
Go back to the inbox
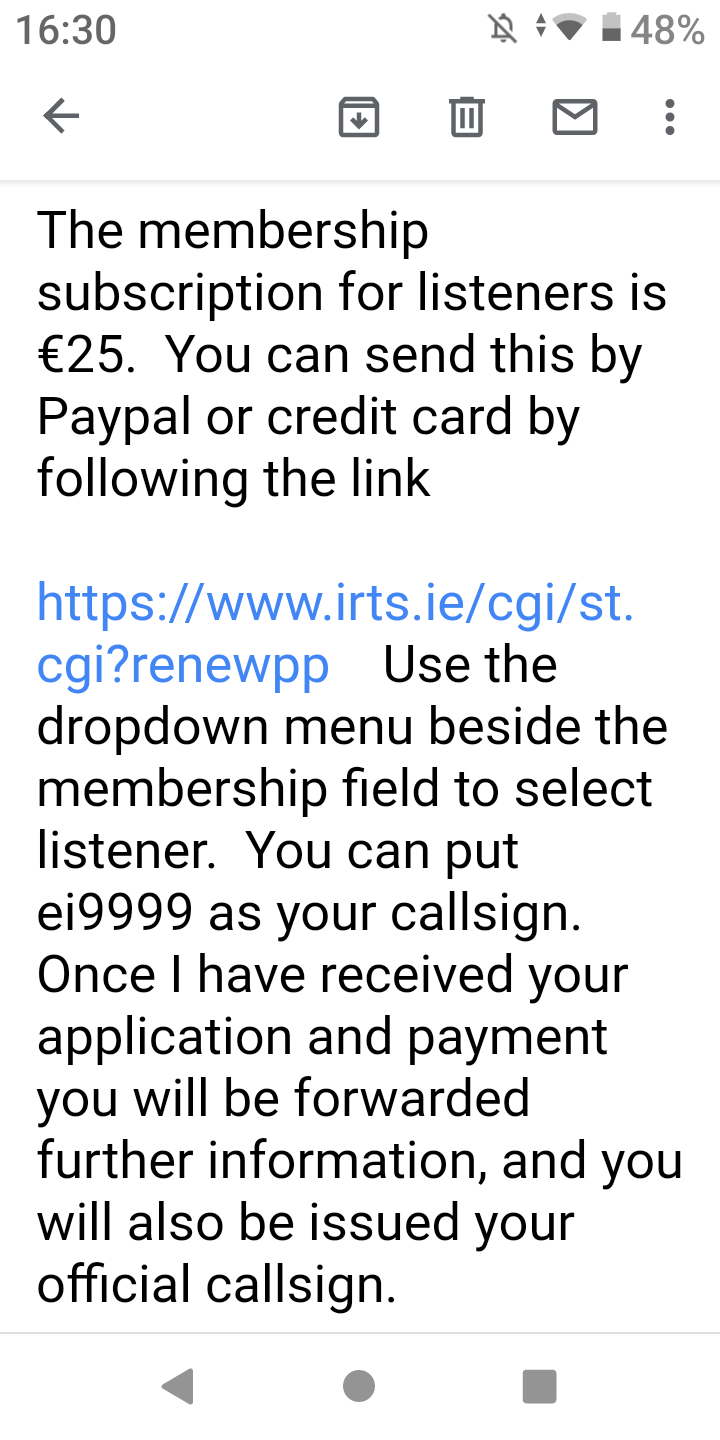62,118
